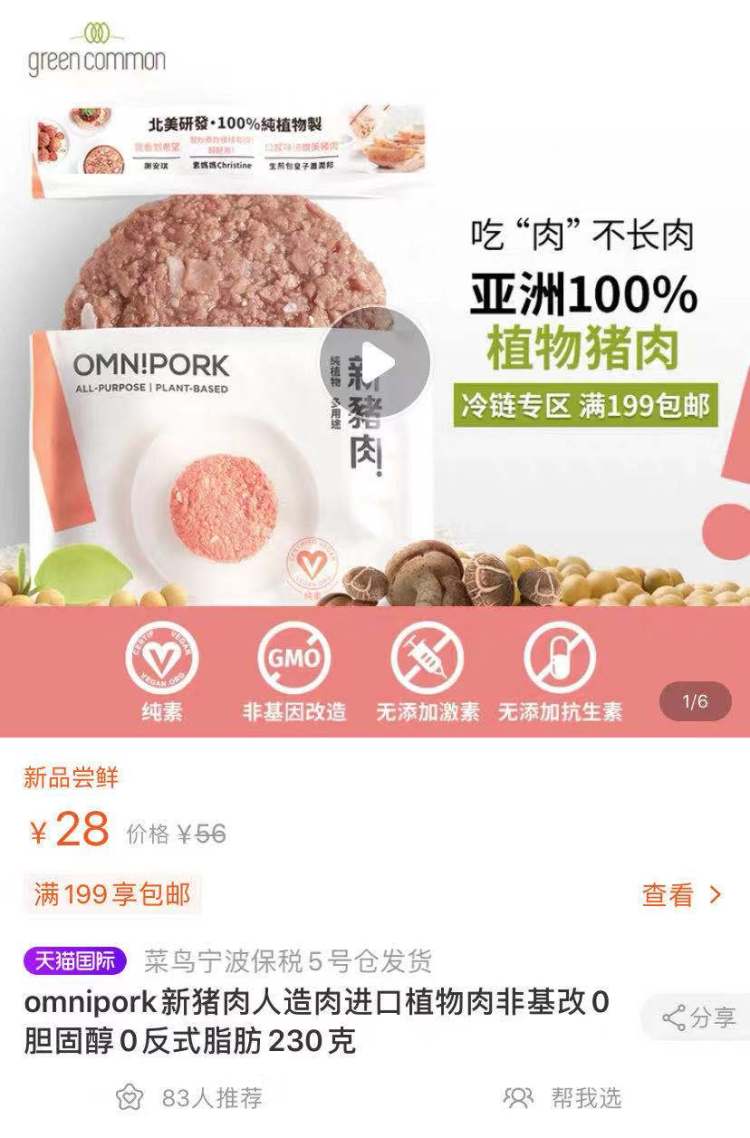Open 帮我选 for buying help
The width and height of the screenshot is (750, 1138).
563,1098
